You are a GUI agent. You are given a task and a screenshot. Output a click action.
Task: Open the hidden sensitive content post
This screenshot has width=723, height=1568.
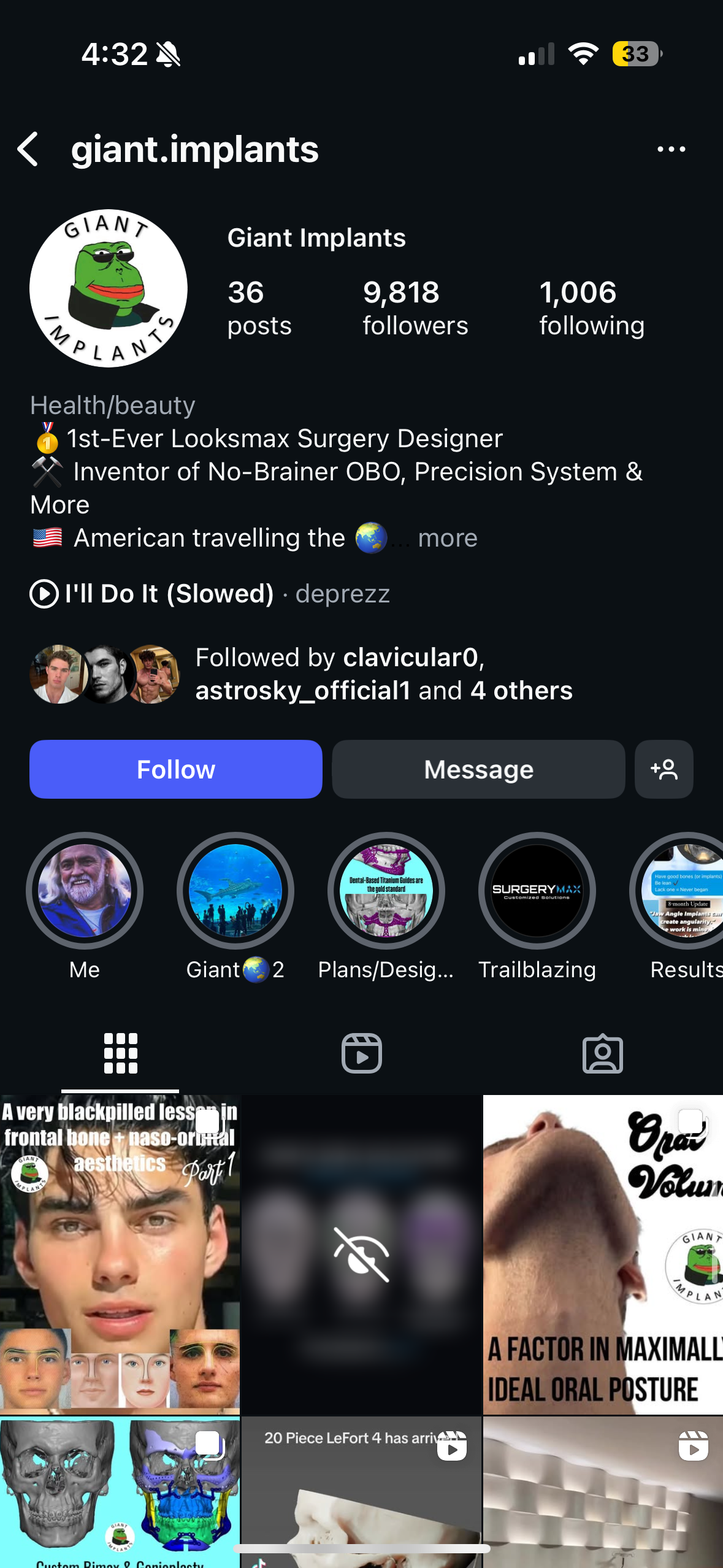[x=361, y=1255]
